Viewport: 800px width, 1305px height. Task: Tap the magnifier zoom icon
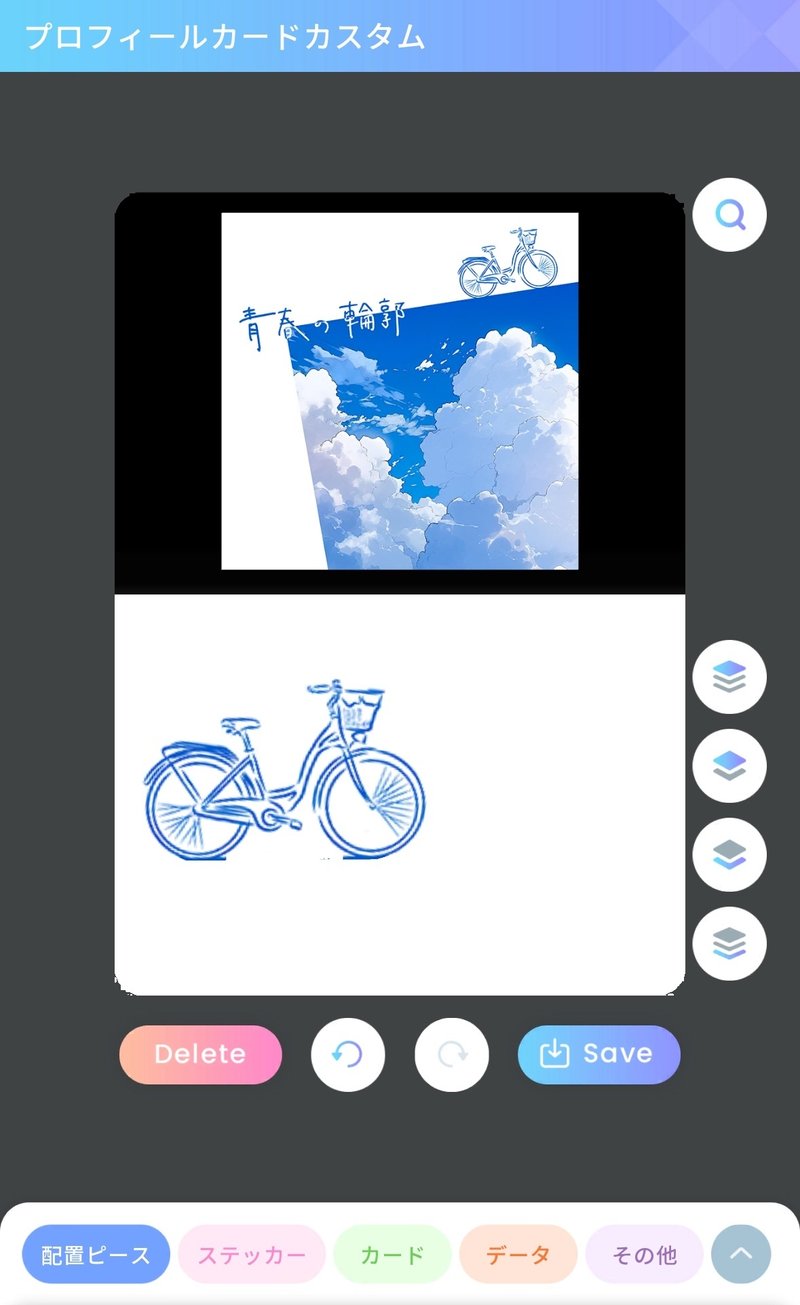pyautogui.click(x=729, y=214)
